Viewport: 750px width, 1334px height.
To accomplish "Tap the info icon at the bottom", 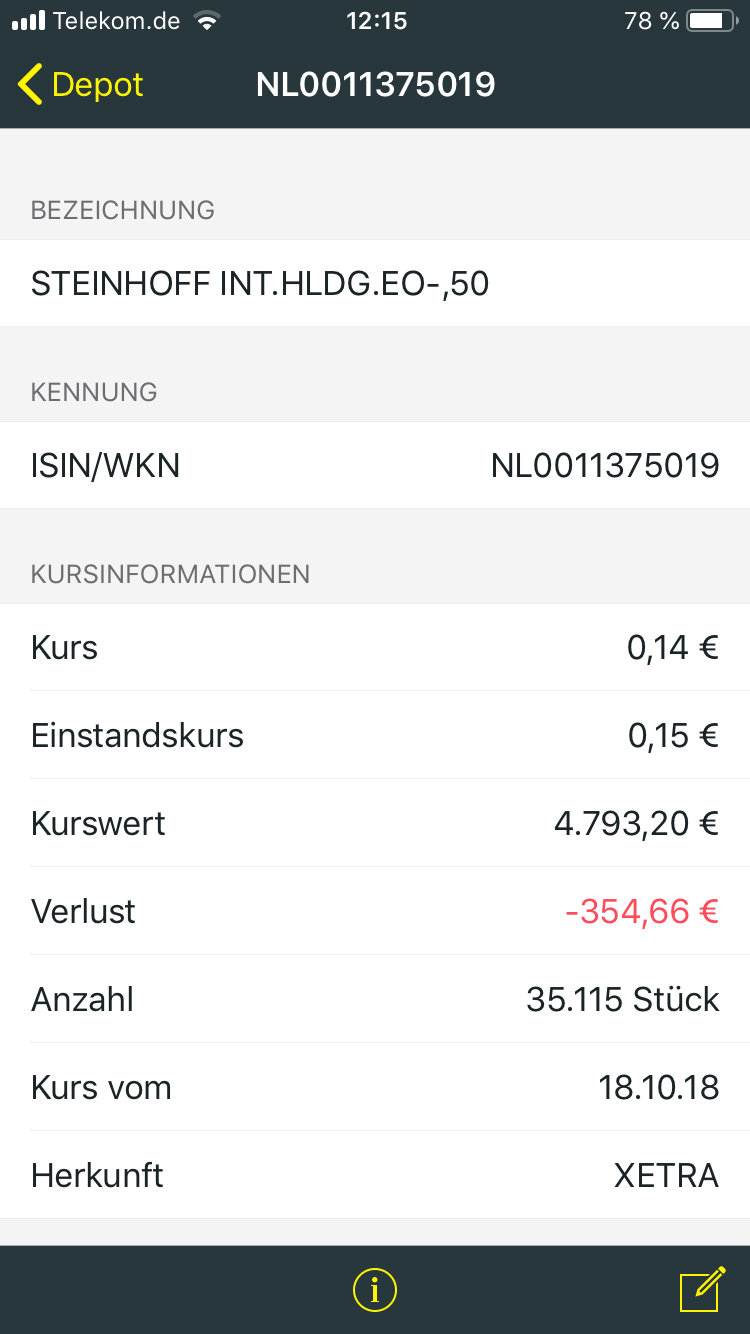I will (374, 1290).
